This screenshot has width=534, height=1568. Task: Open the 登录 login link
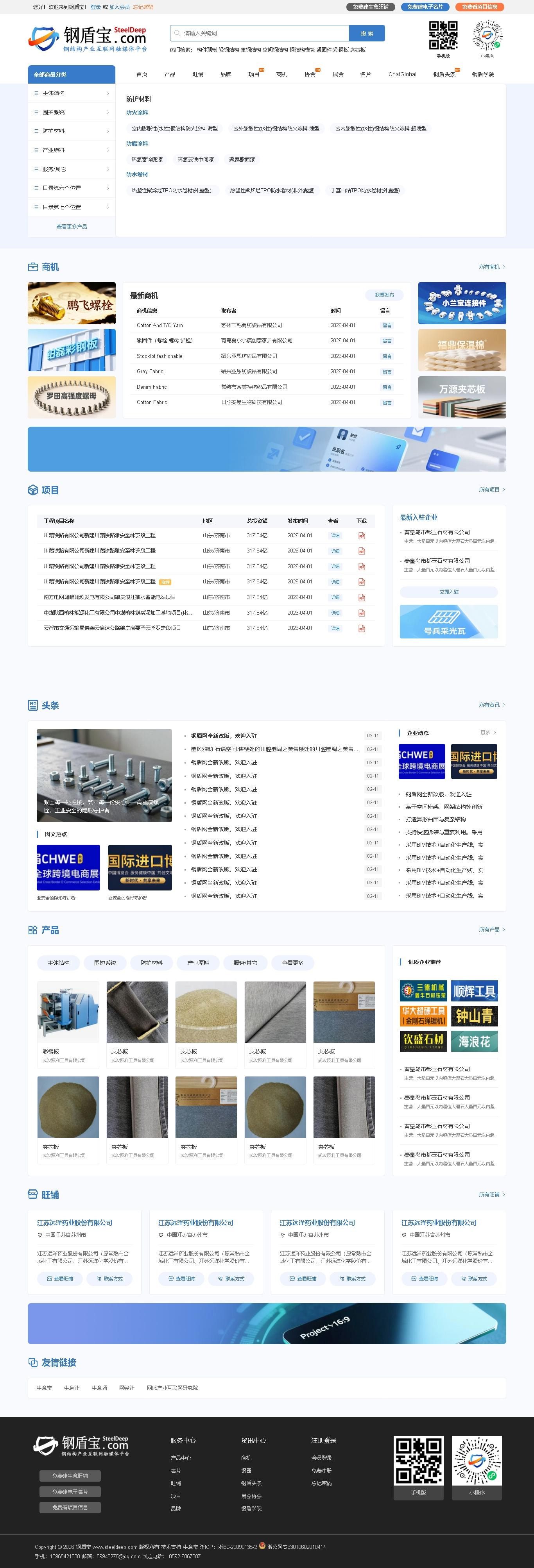pos(96,7)
